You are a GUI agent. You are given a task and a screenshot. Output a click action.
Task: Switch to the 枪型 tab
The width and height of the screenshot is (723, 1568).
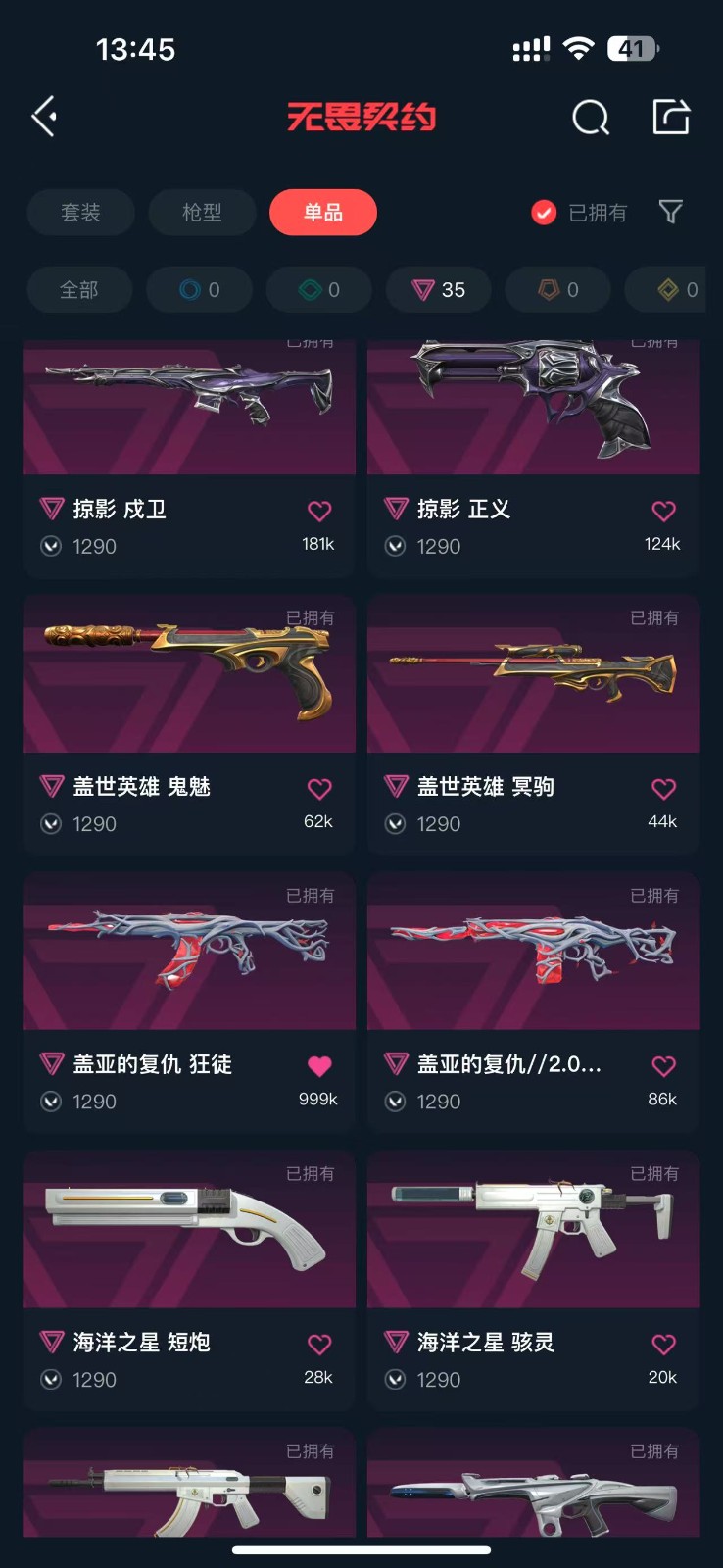click(202, 213)
